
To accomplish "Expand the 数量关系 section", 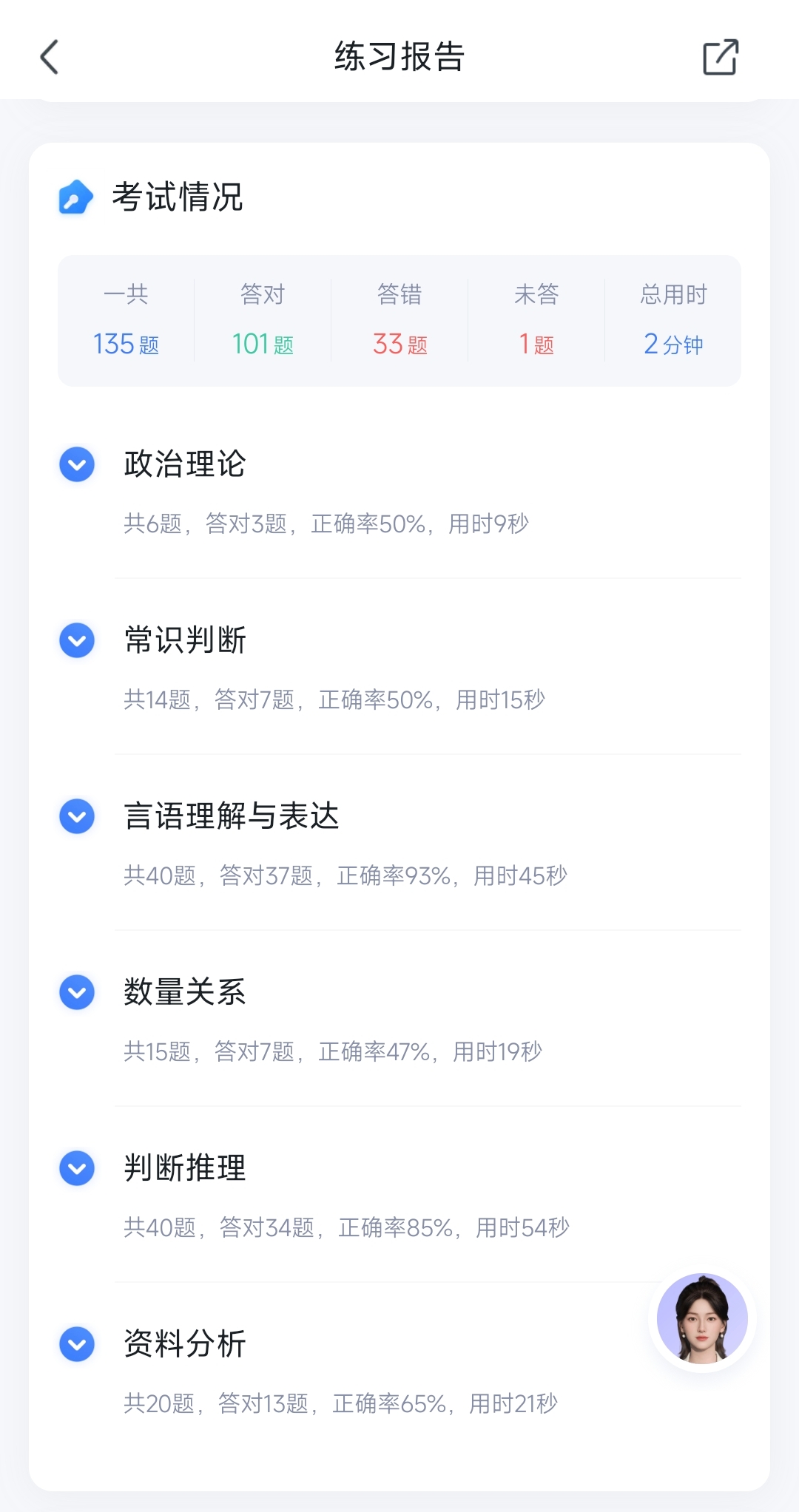I will (x=77, y=992).
